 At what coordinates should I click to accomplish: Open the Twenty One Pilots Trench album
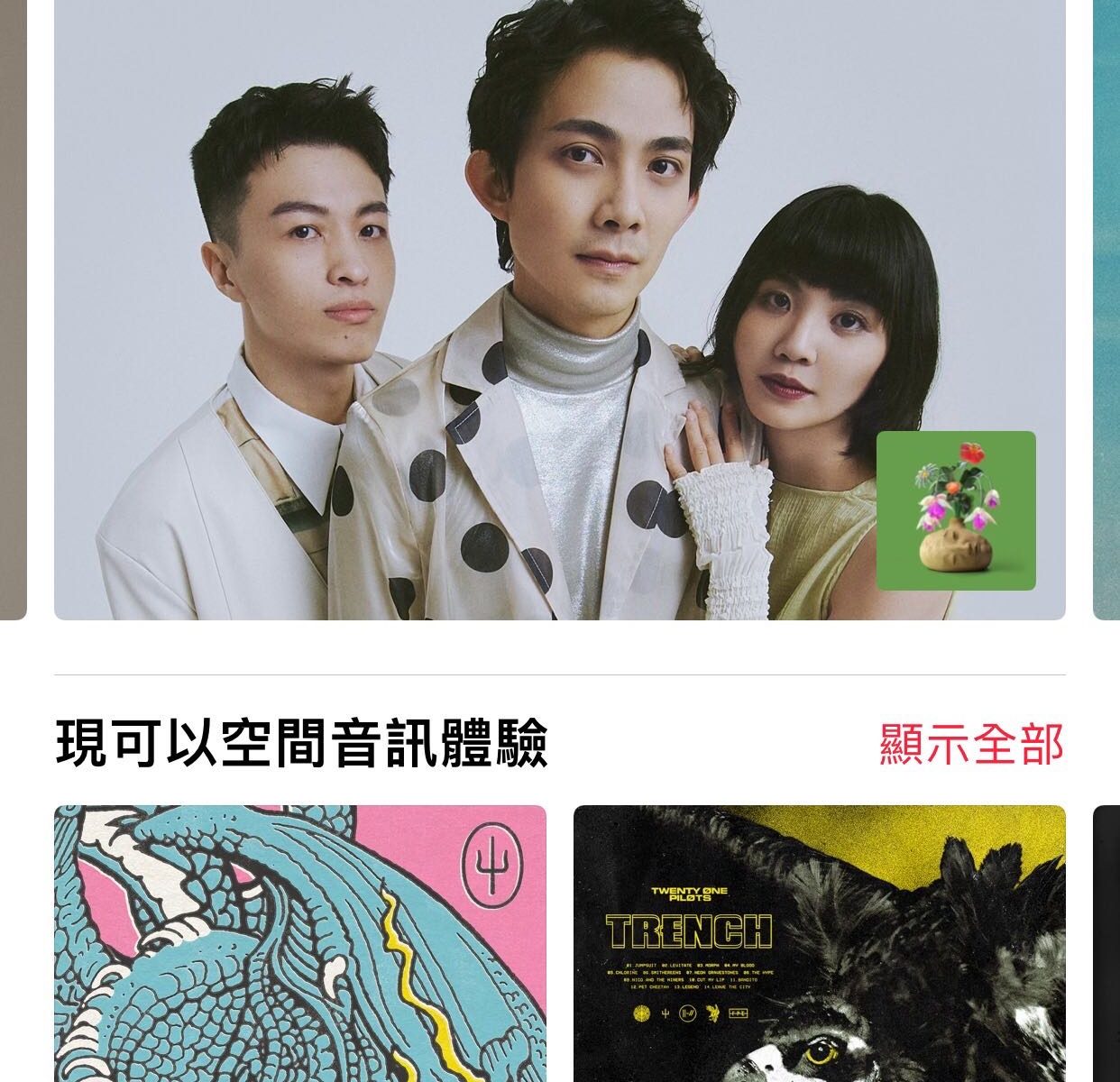pos(819,943)
